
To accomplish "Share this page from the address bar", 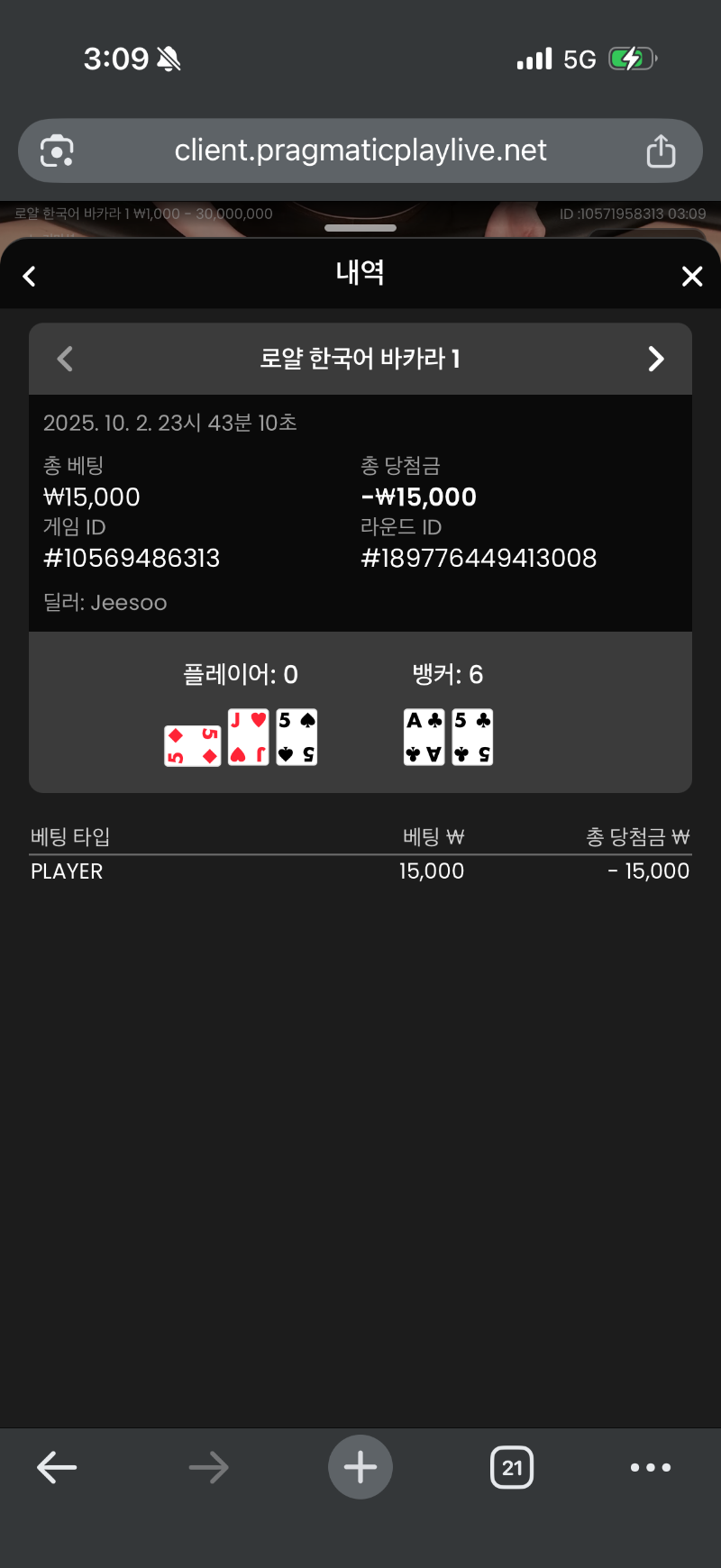I will [x=661, y=150].
